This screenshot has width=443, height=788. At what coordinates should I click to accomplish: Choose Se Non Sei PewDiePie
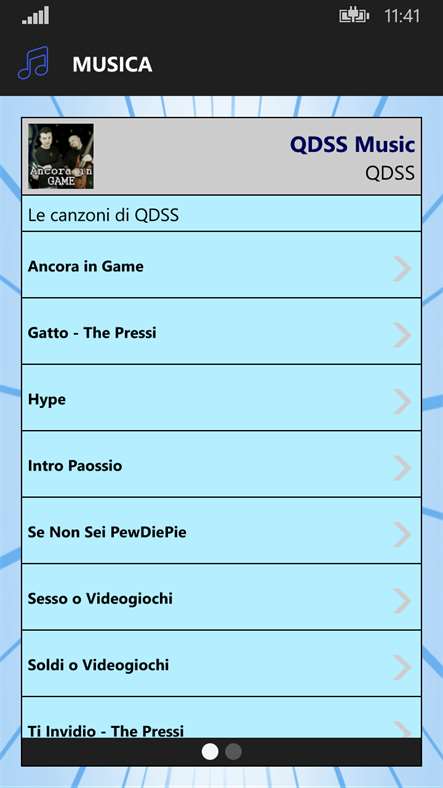(x=221, y=531)
